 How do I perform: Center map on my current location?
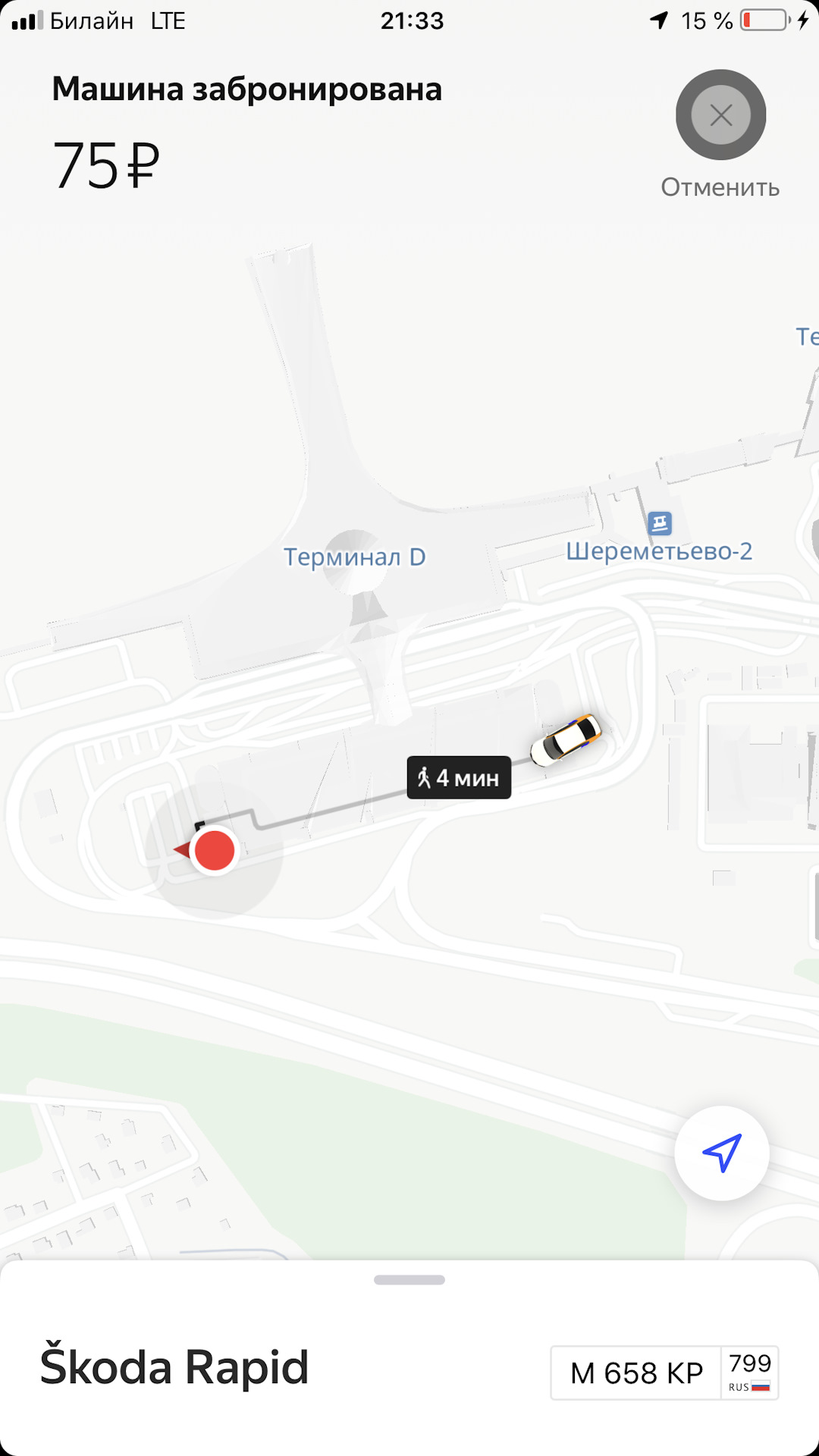point(721,1153)
